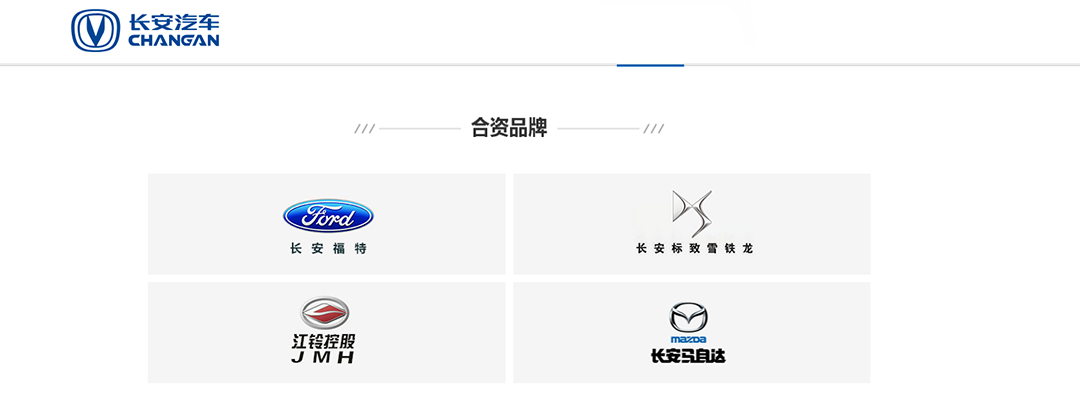Open the Changan Ford brand card
This screenshot has height=400, width=1080.
(327, 224)
